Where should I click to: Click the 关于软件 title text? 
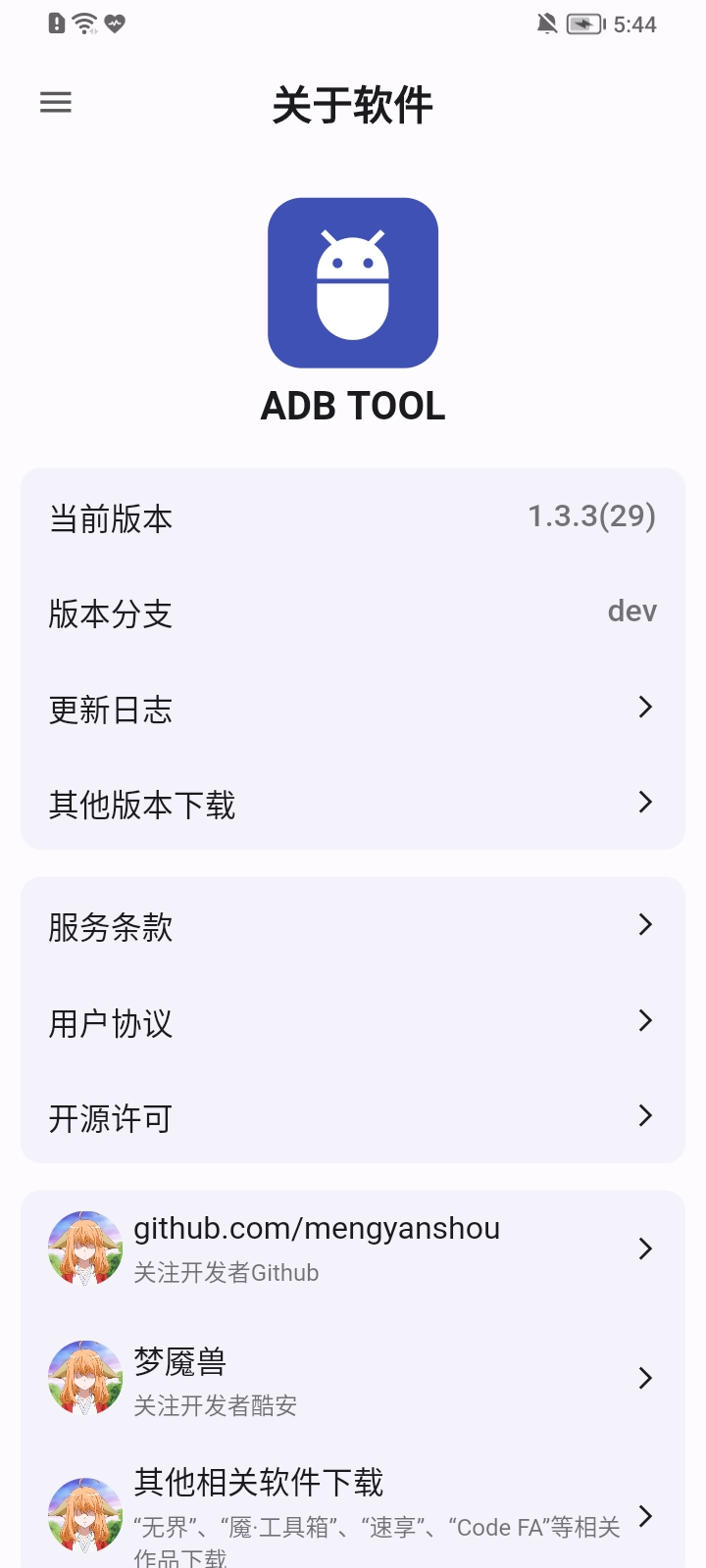click(x=353, y=104)
